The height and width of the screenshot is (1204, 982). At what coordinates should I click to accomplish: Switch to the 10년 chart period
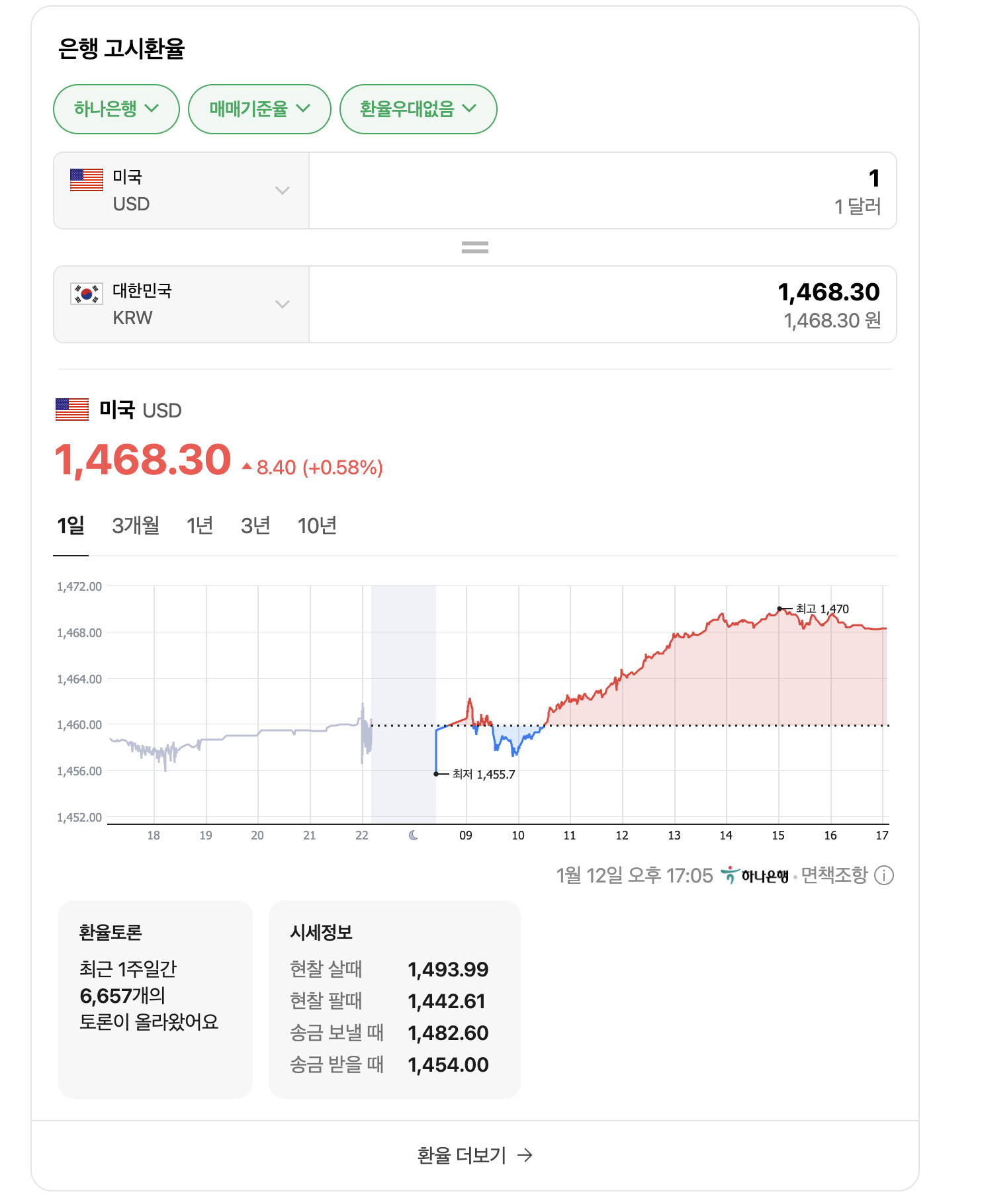tap(317, 526)
